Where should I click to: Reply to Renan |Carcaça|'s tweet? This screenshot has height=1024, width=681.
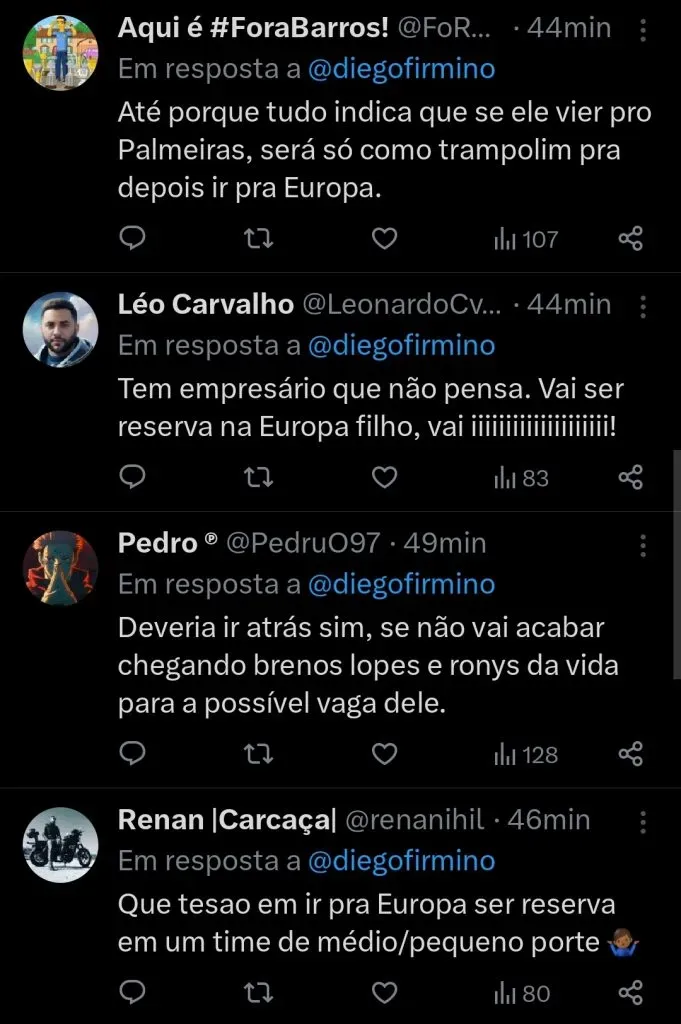click(x=133, y=993)
